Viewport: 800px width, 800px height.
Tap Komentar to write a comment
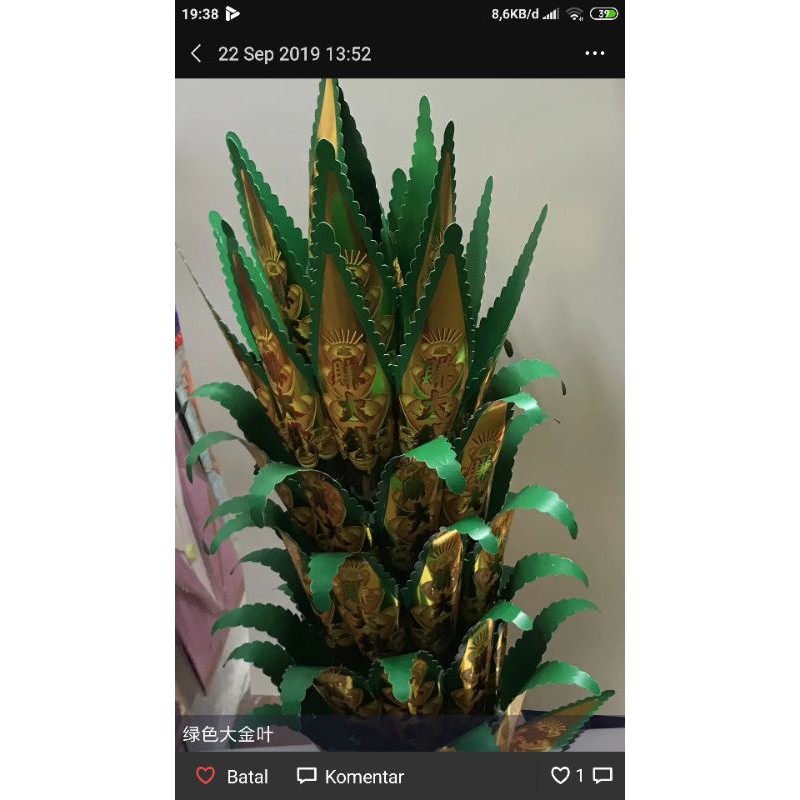pyautogui.click(x=351, y=776)
